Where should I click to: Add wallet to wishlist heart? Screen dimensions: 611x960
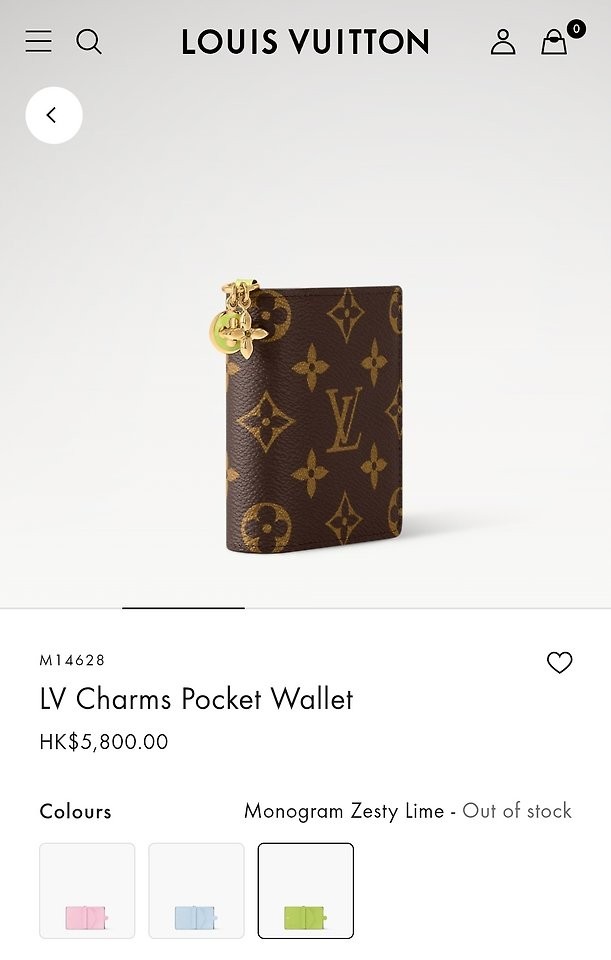click(559, 662)
